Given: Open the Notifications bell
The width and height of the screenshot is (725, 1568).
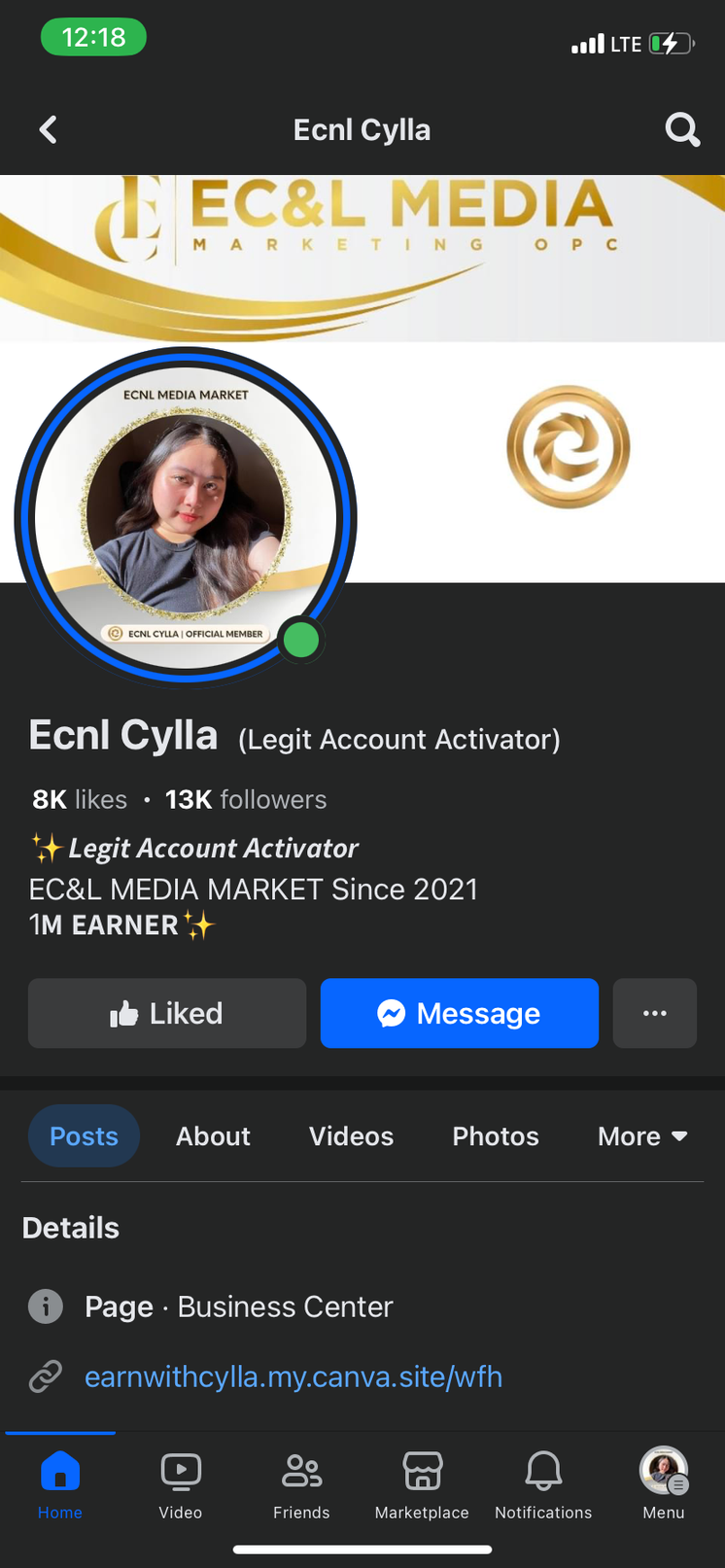Looking at the screenshot, I should pyautogui.click(x=543, y=1484).
